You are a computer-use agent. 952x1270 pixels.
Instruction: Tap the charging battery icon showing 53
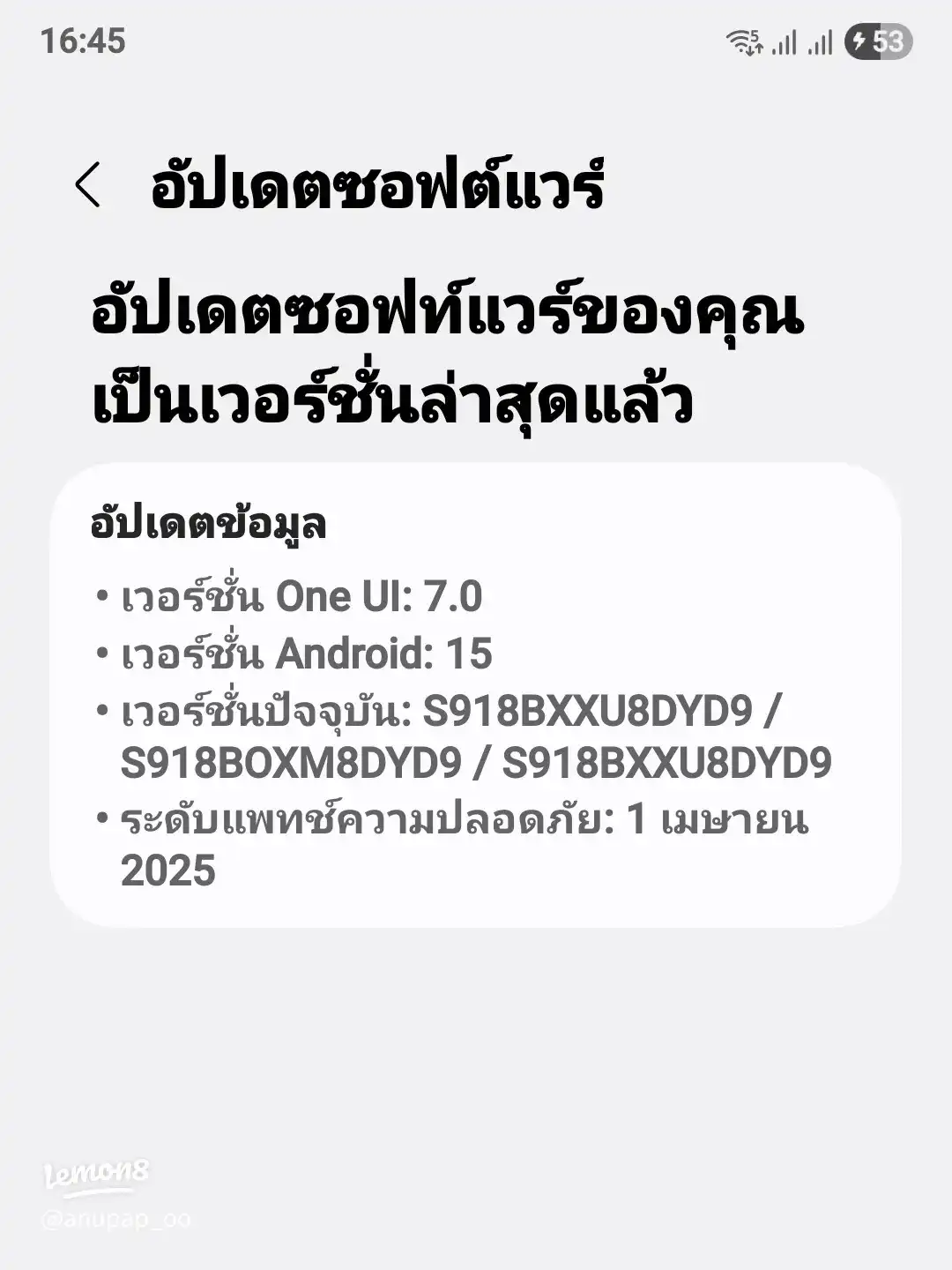[875, 40]
